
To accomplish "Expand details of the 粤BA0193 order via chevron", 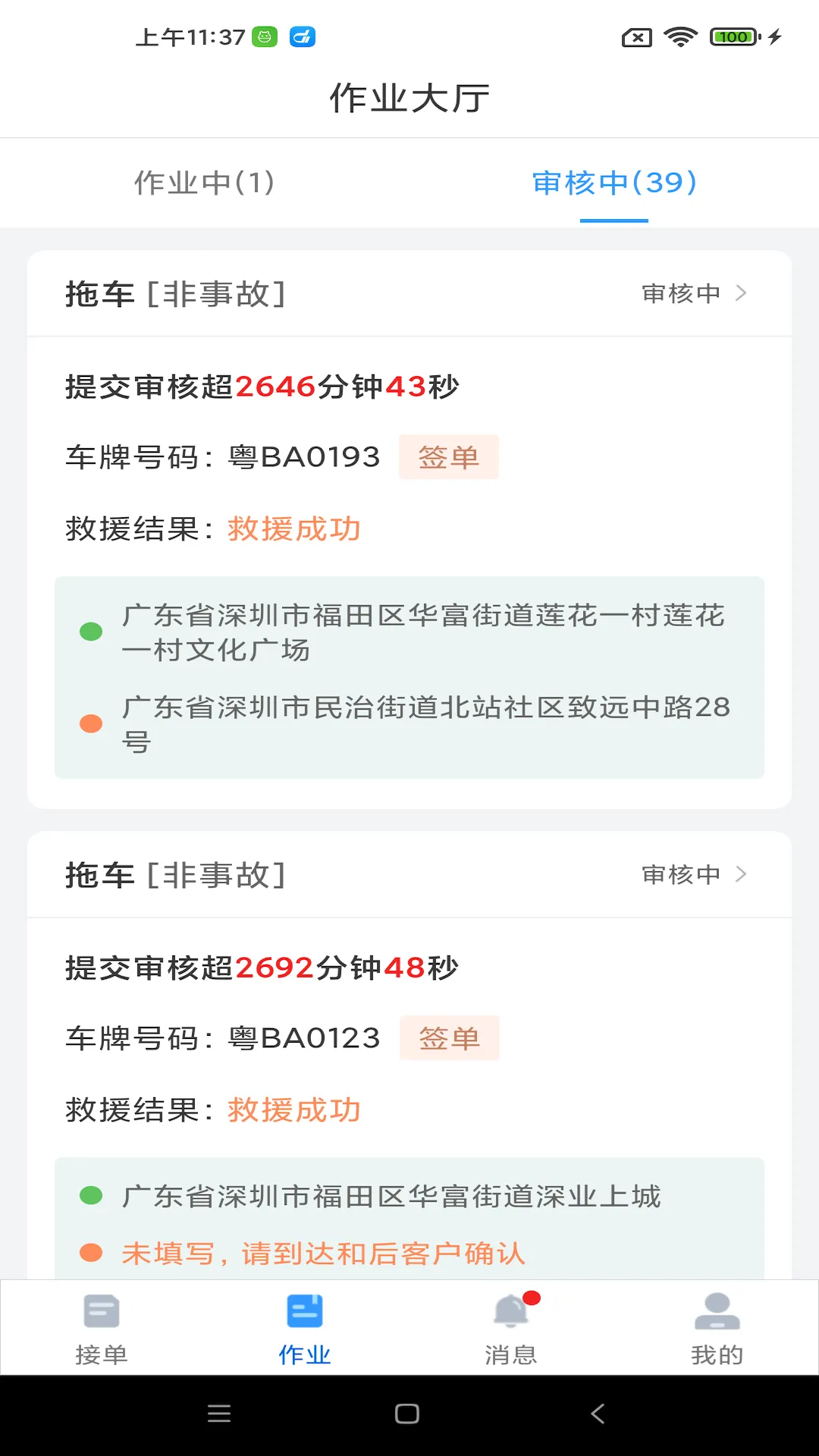I will tap(741, 293).
